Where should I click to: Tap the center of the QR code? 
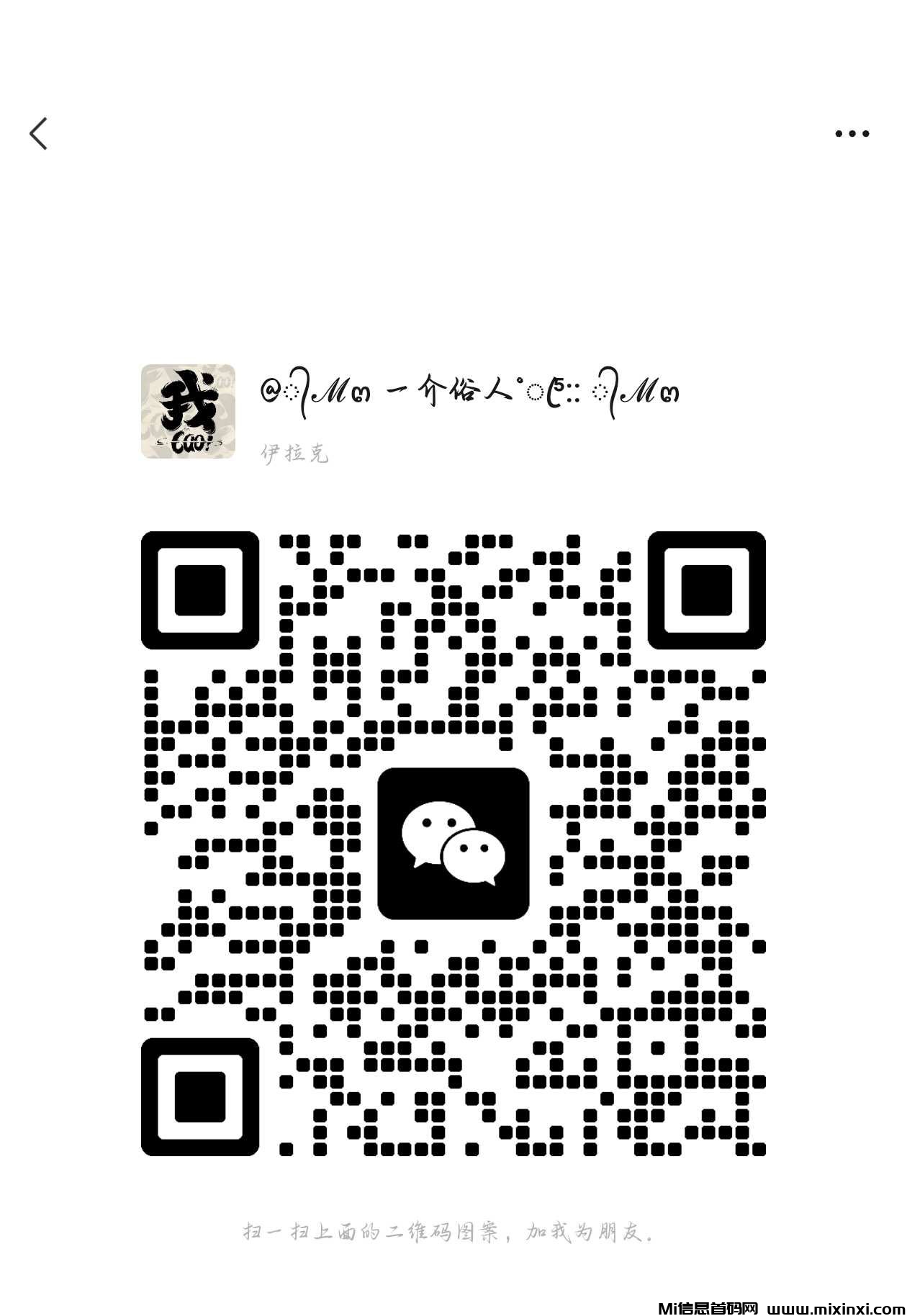pos(452,844)
